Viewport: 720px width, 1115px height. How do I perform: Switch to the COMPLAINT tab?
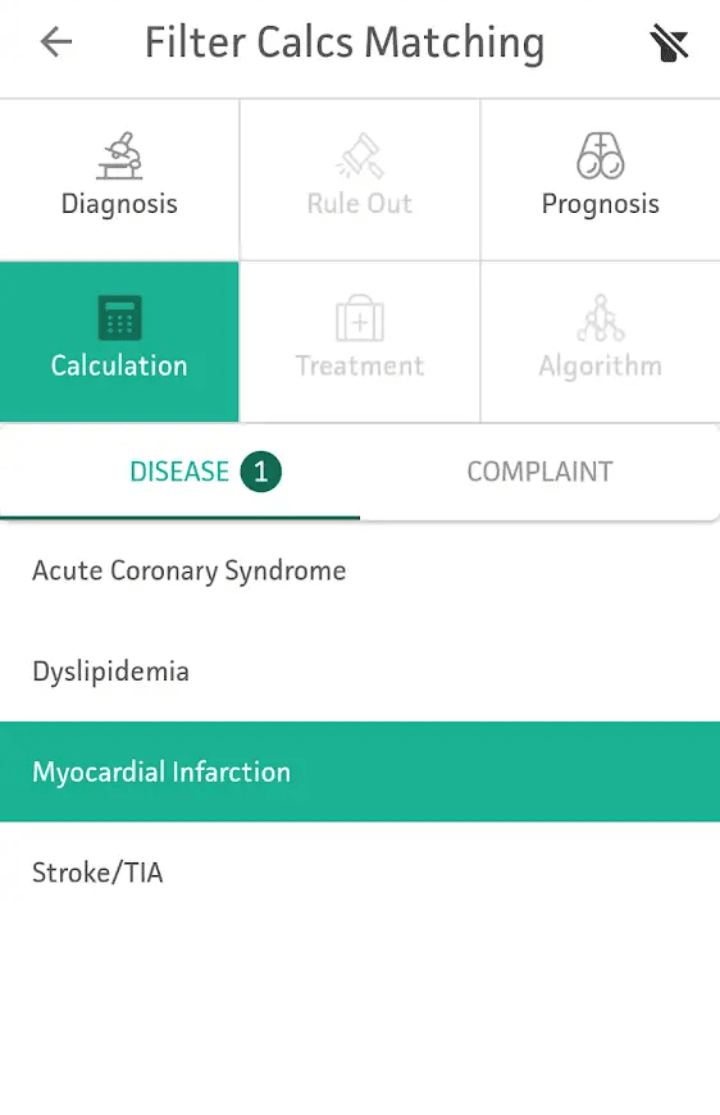click(540, 471)
